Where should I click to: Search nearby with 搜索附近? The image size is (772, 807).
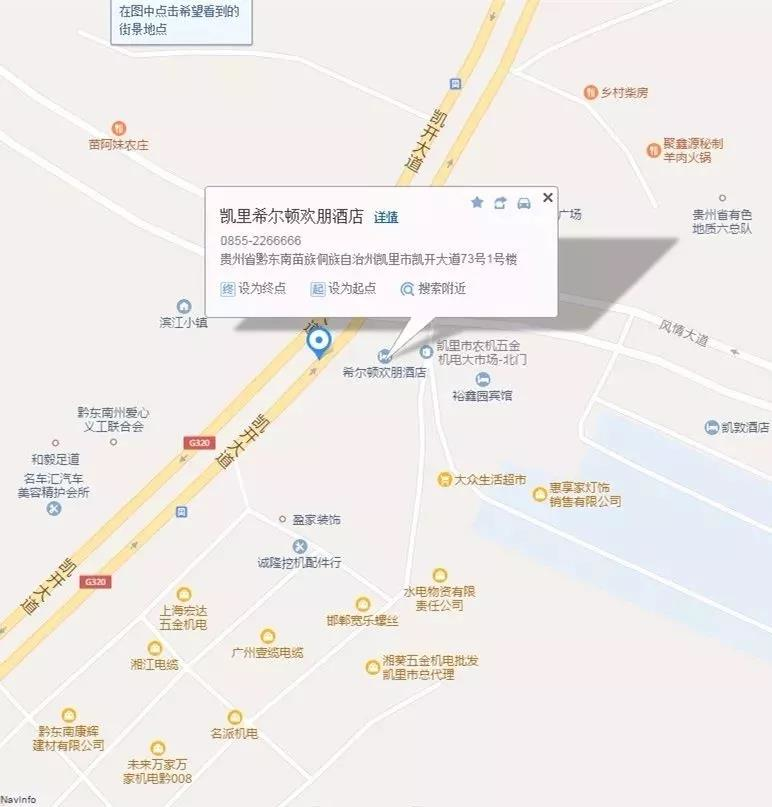(x=433, y=289)
